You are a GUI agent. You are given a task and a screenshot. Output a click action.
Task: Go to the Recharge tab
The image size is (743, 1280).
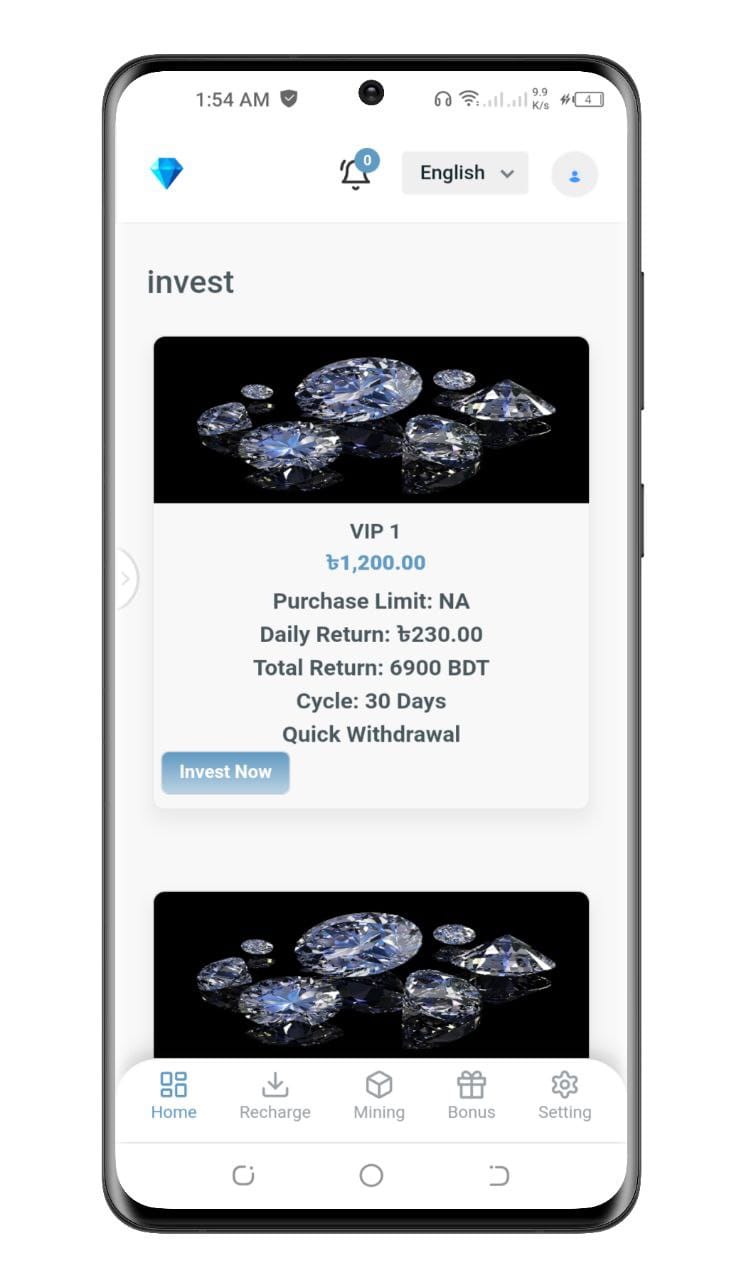[275, 1096]
